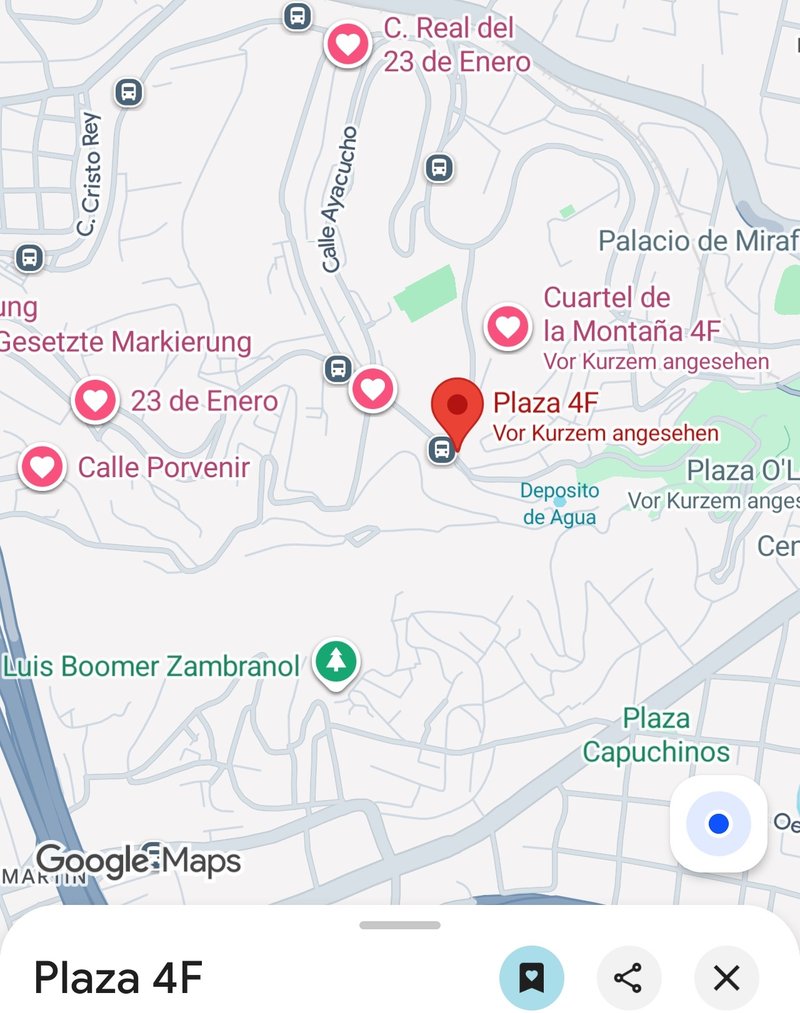Center map on my current location

(718, 824)
